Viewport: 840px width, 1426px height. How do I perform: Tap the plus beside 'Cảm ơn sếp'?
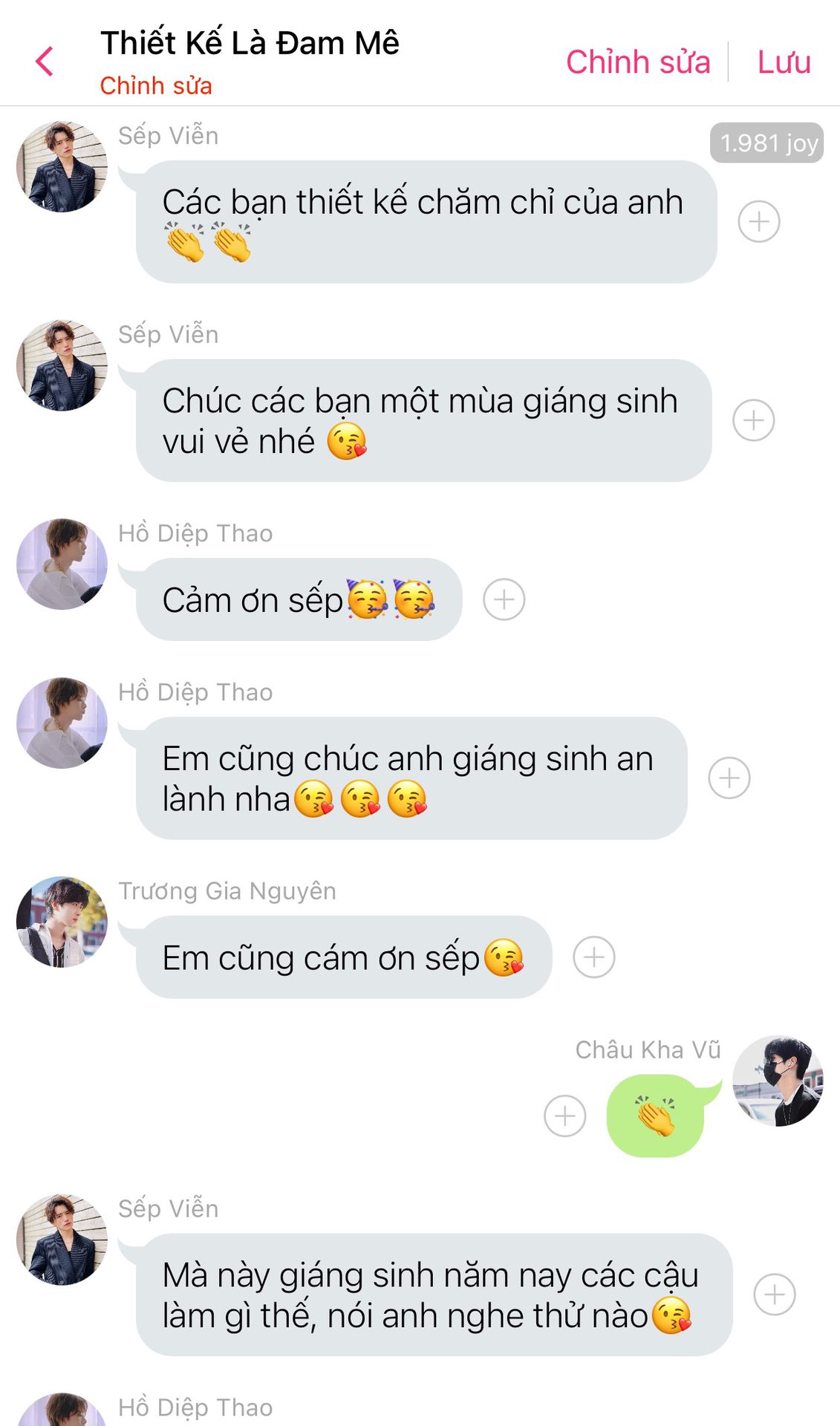tap(504, 599)
